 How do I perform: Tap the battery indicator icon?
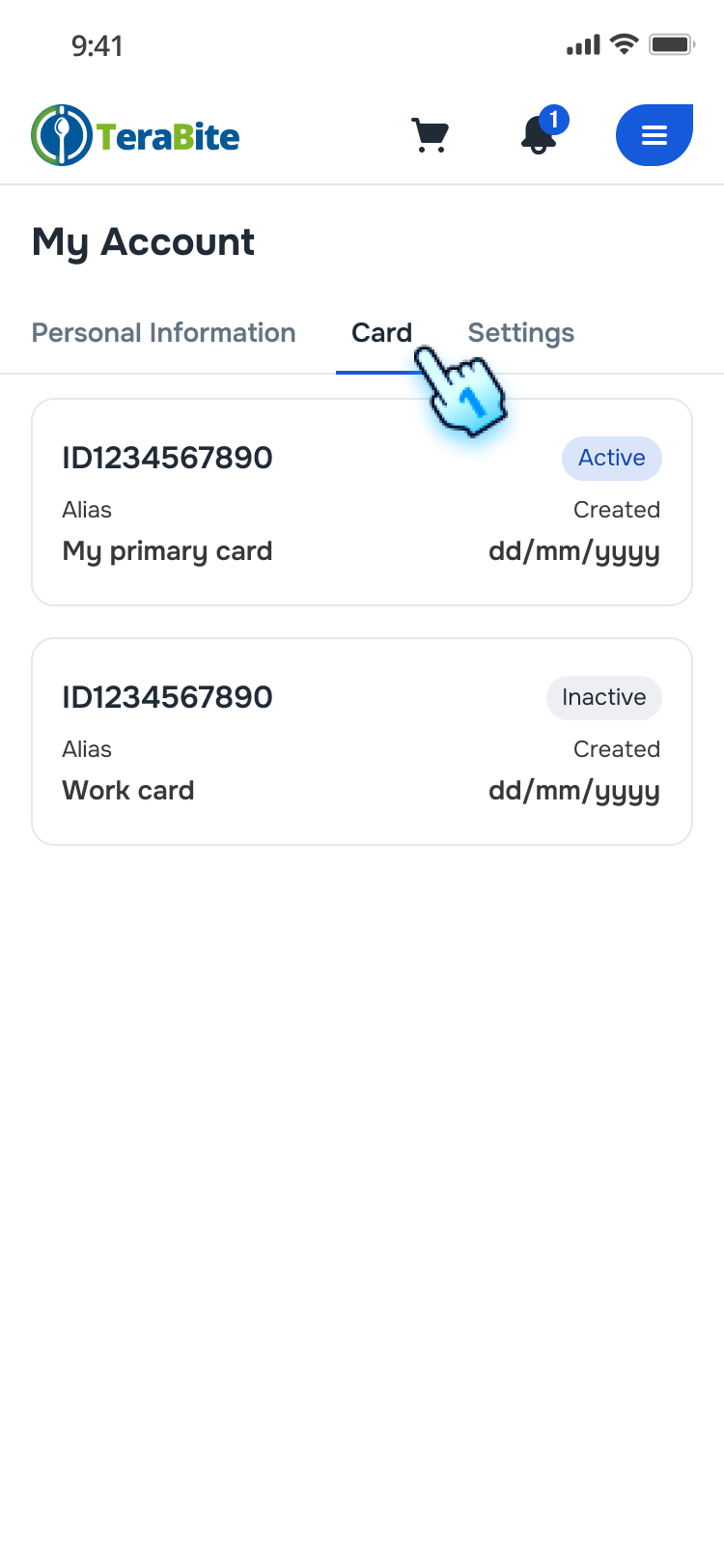tap(672, 43)
